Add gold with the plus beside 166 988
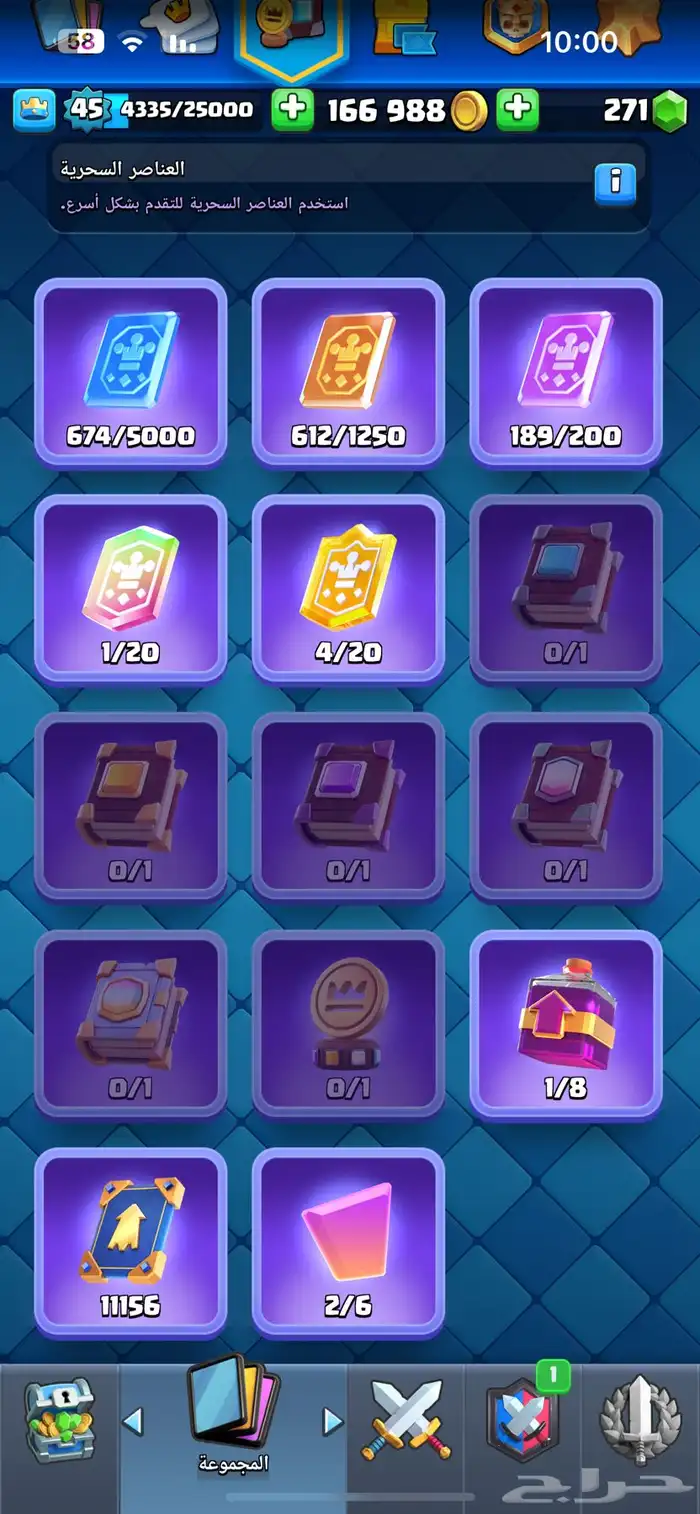Viewport: 700px width, 1514px height. (517, 110)
